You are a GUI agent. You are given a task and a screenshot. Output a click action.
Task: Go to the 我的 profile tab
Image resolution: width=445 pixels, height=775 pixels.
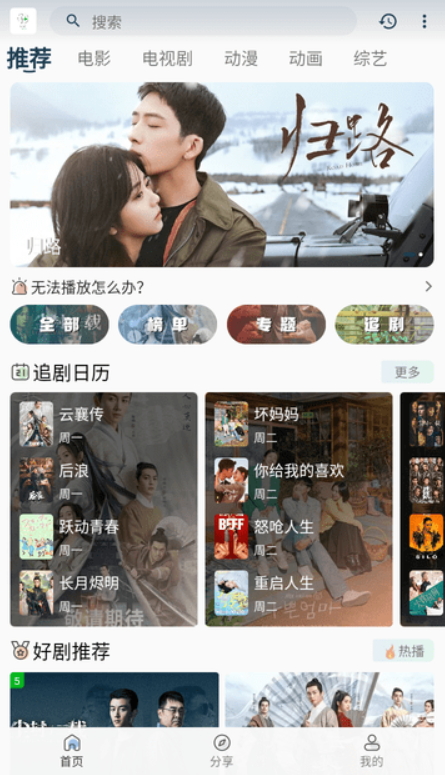pyautogui.click(x=371, y=751)
